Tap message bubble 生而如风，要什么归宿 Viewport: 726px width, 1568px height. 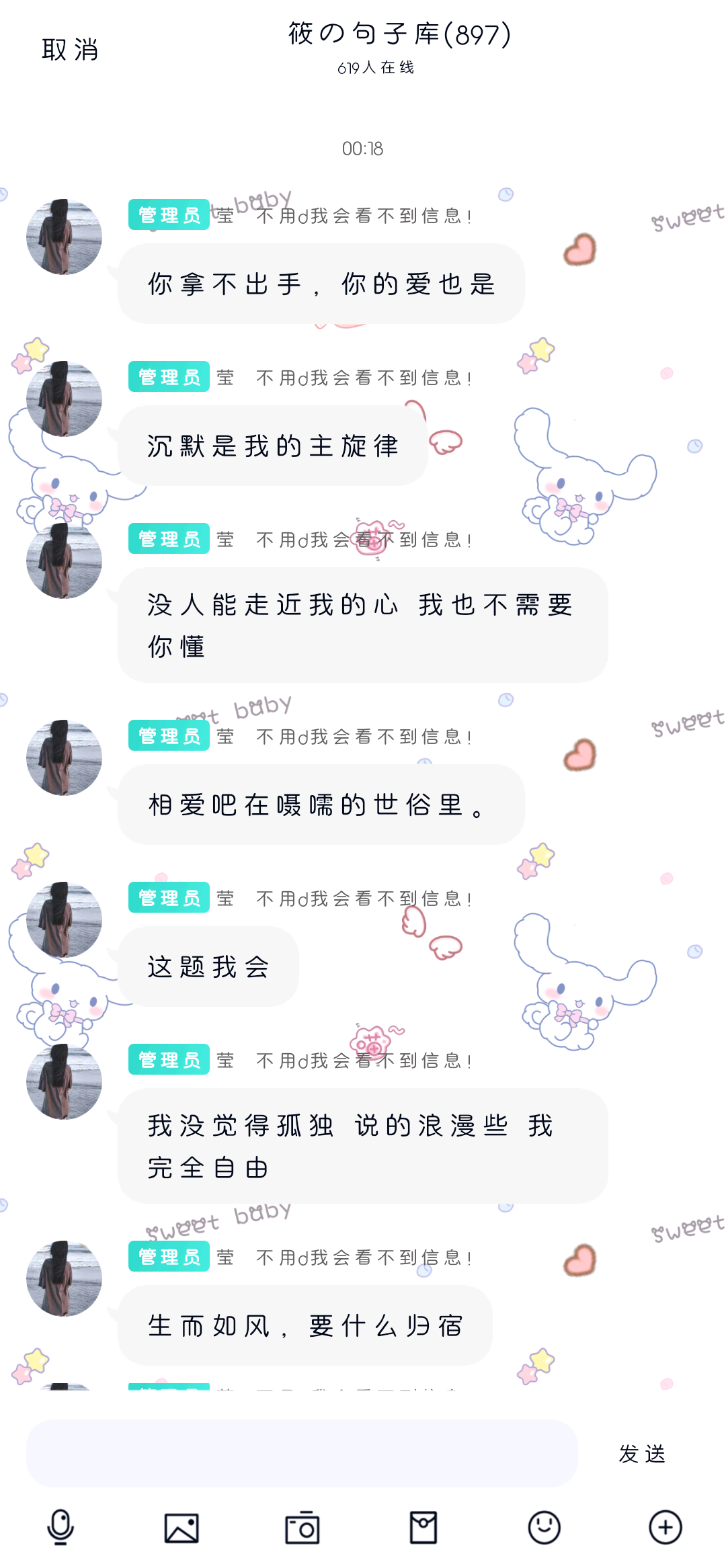point(305,1325)
